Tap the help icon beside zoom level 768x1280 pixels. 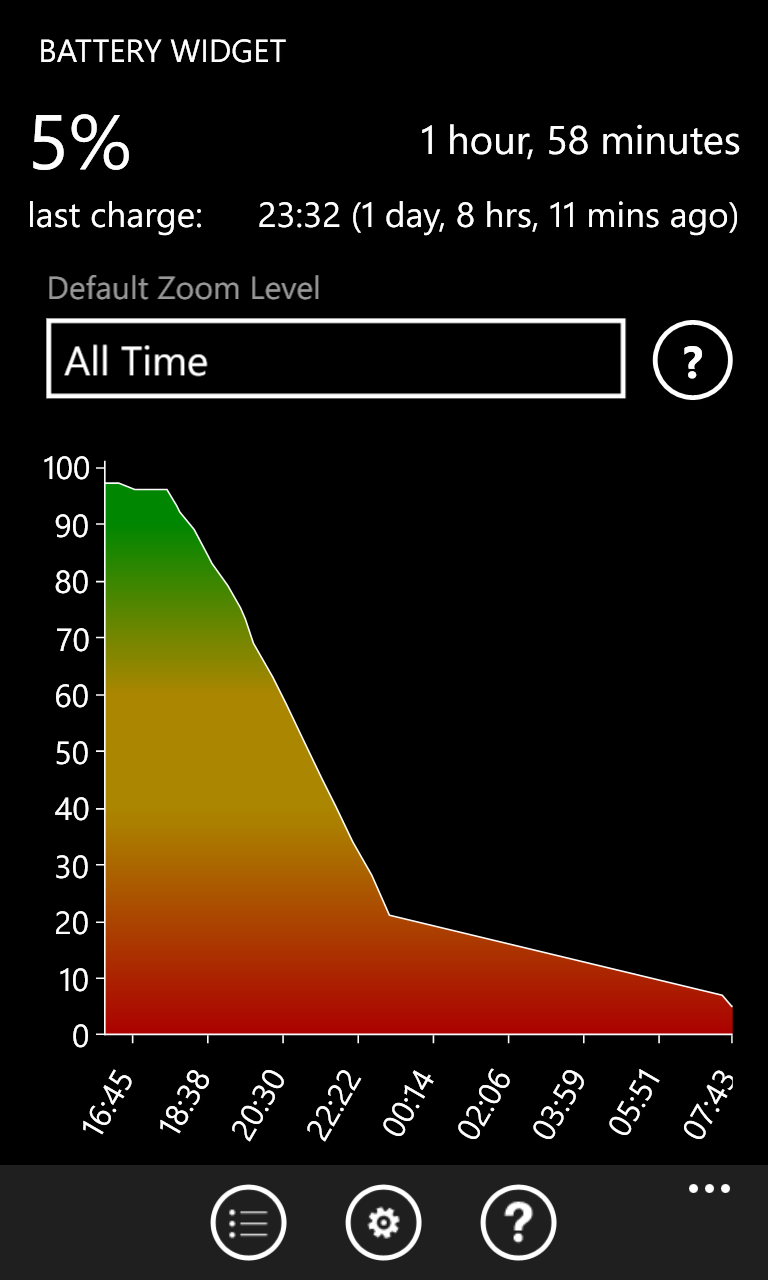click(693, 361)
